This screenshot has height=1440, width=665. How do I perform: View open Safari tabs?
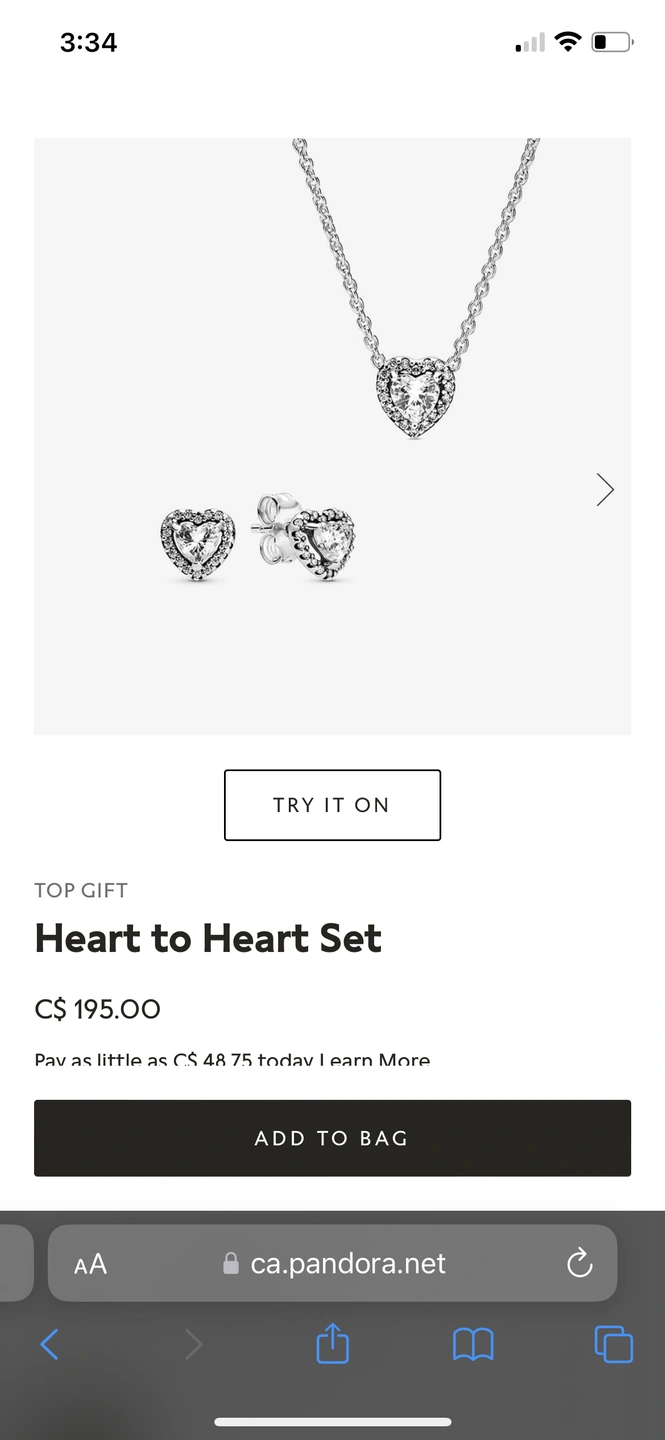coord(613,1344)
